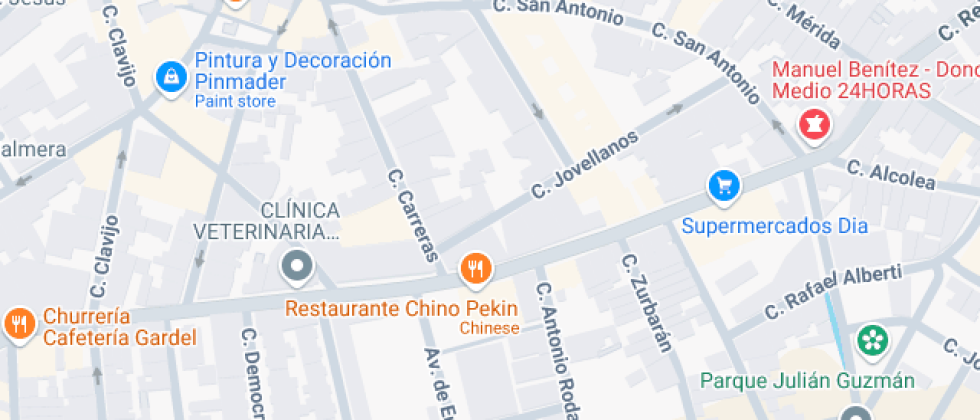This screenshot has width=980, height=420.
Task: Tap the Pintura y Decoración Pinmader pin
Action: (171, 79)
